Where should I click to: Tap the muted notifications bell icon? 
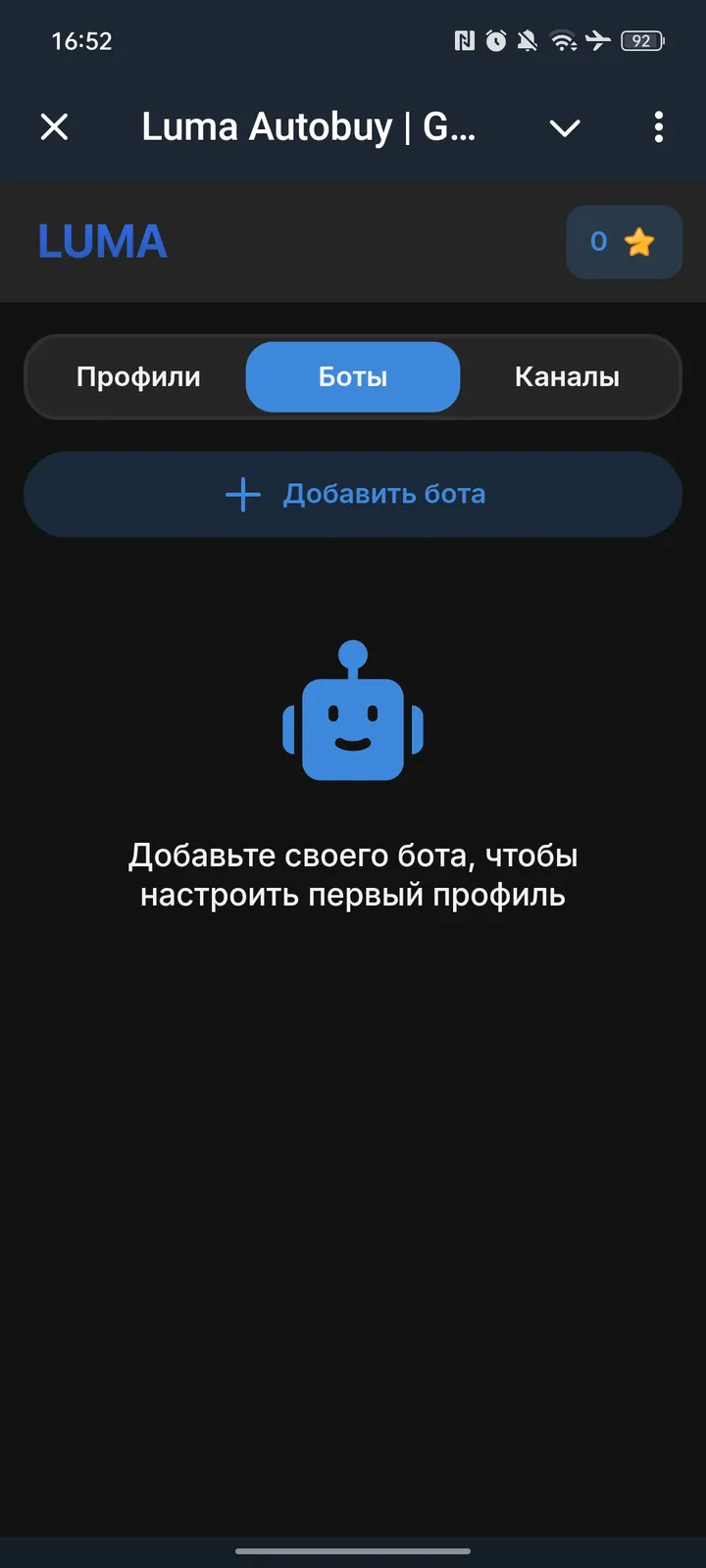pos(528,41)
